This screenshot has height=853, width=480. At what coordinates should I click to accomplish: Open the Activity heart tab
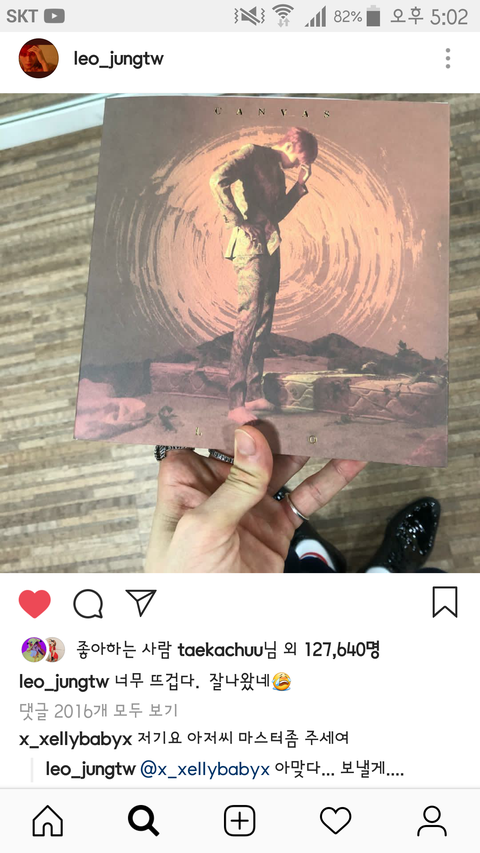(x=335, y=821)
